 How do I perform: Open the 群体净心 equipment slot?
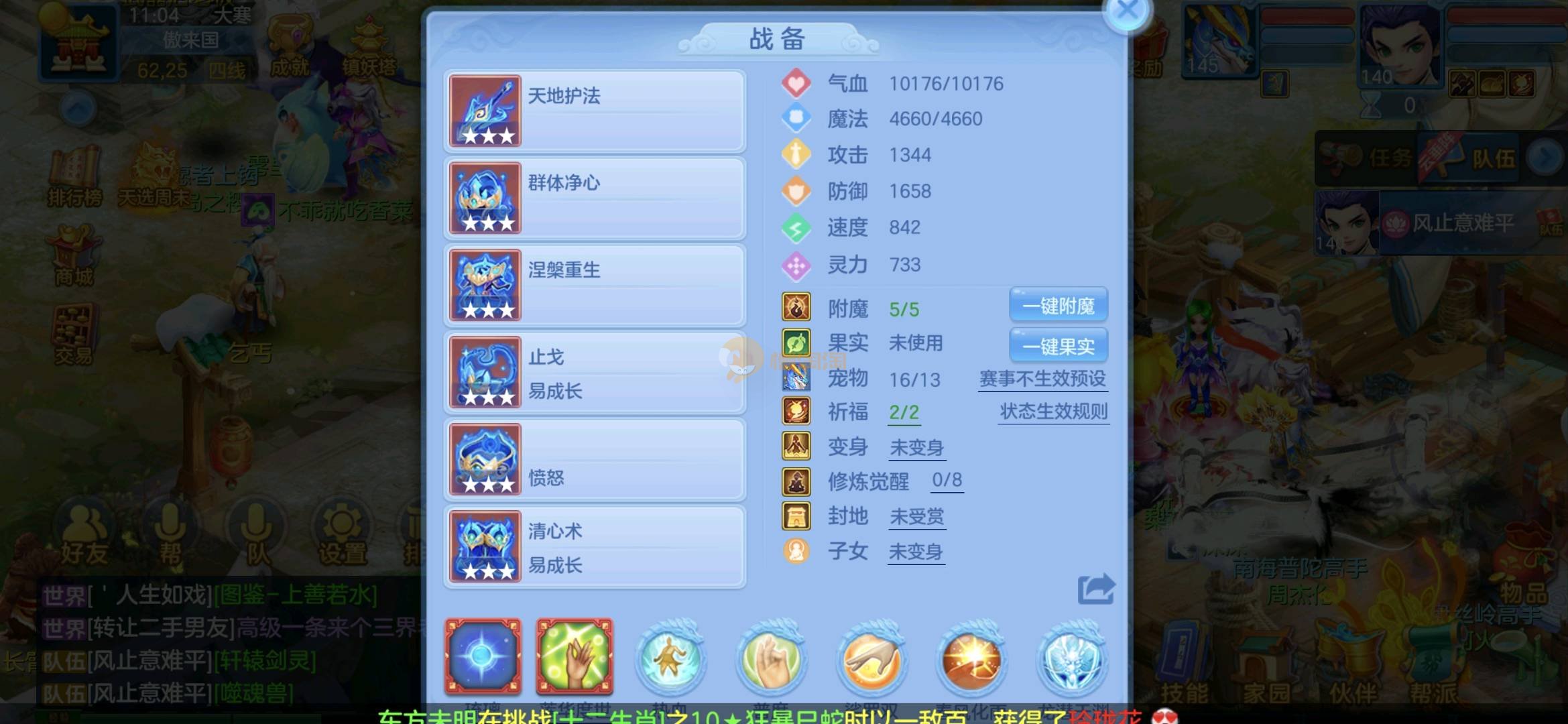(595, 198)
